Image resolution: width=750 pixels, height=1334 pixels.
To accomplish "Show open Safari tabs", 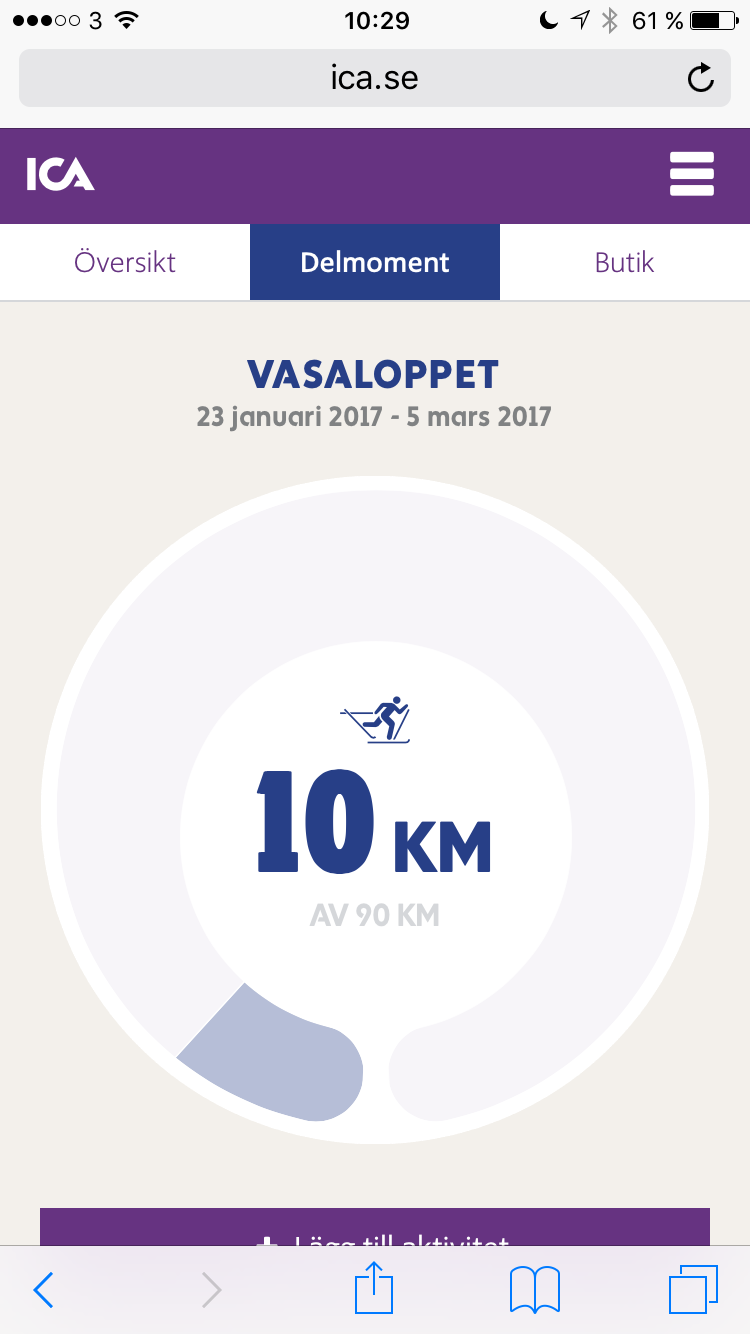I will 693,1290.
